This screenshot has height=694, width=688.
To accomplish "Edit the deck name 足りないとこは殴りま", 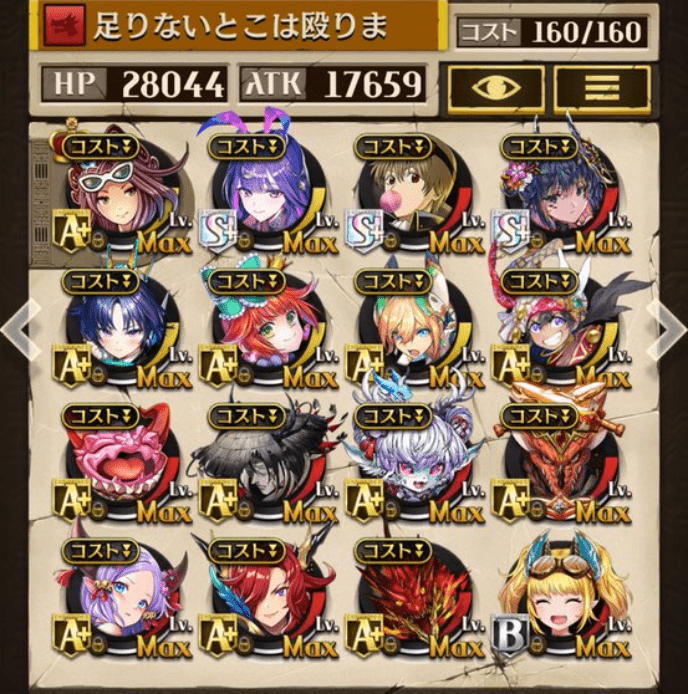I will pyautogui.click(x=240, y=26).
